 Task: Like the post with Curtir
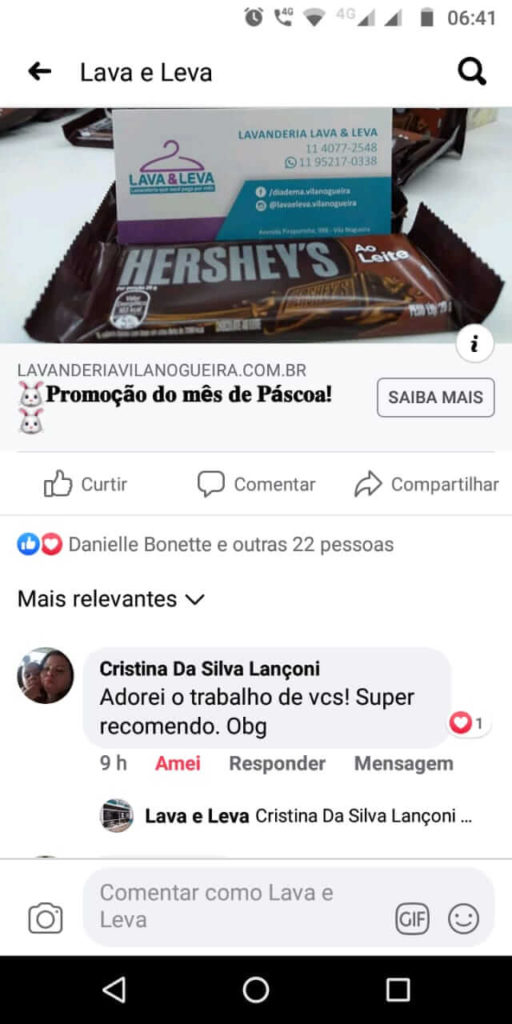86,484
